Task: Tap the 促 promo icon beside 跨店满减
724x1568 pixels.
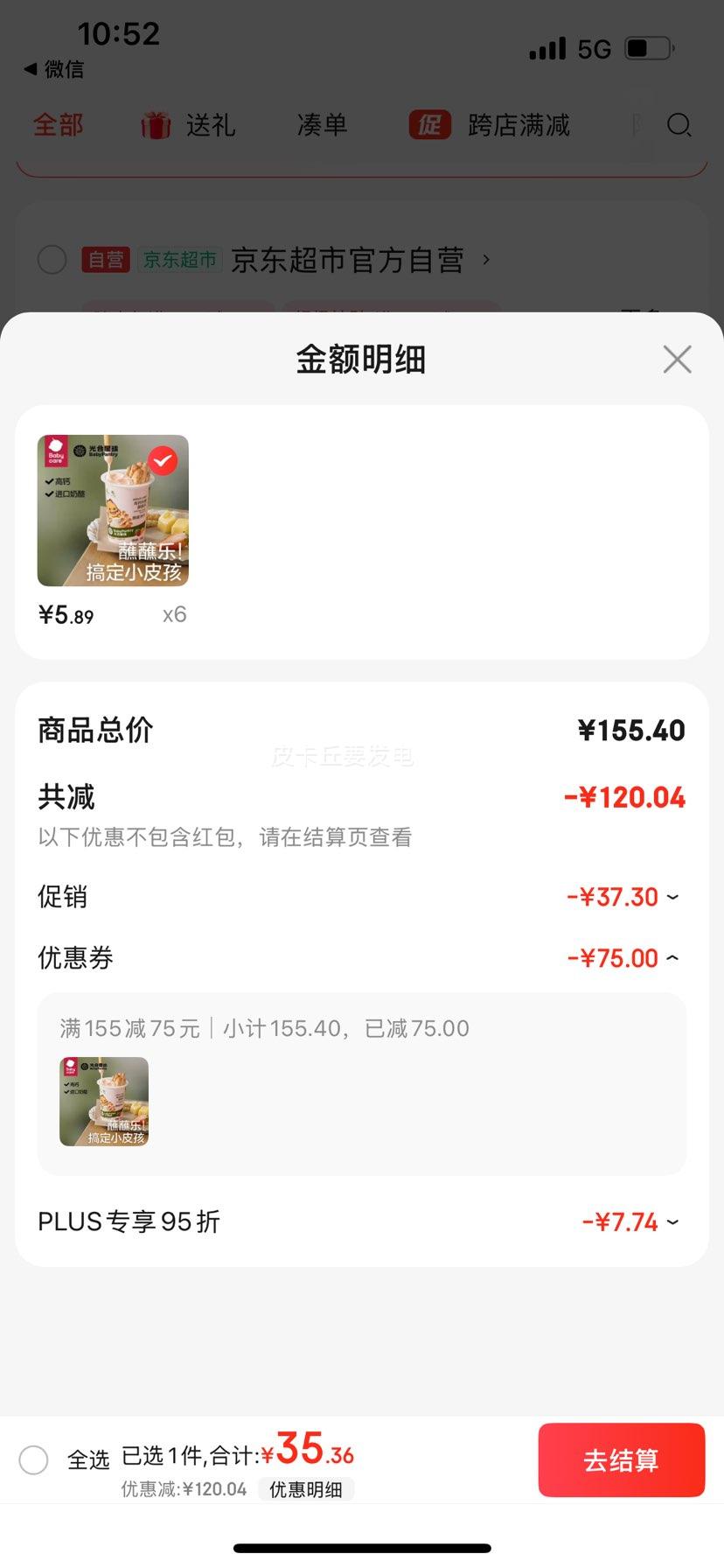Action: 428,125
